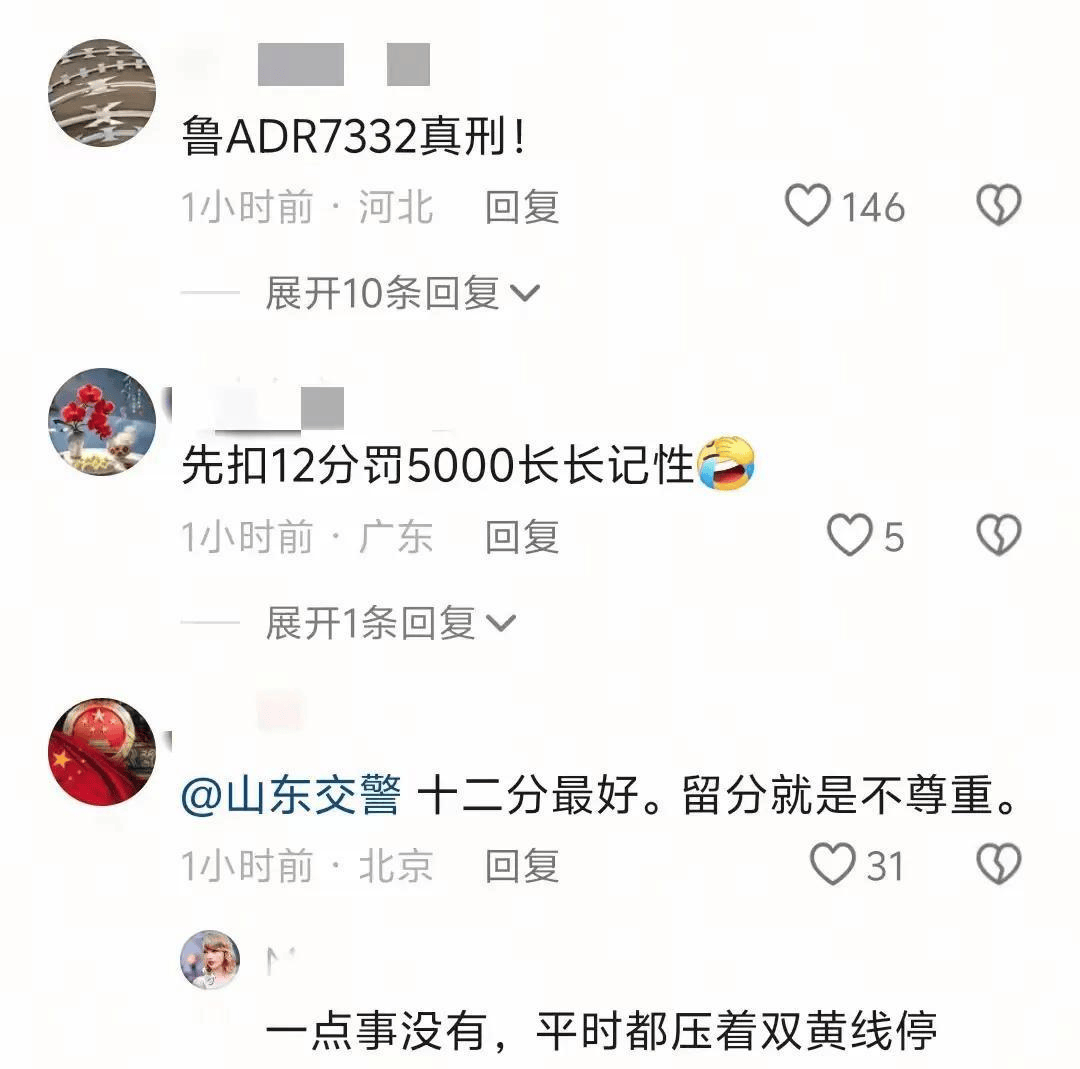Reply to the 鲁ADR7332真刑 comment
Image resolution: width=1080 pixels, height=1069 pixels.
point(521,207)
